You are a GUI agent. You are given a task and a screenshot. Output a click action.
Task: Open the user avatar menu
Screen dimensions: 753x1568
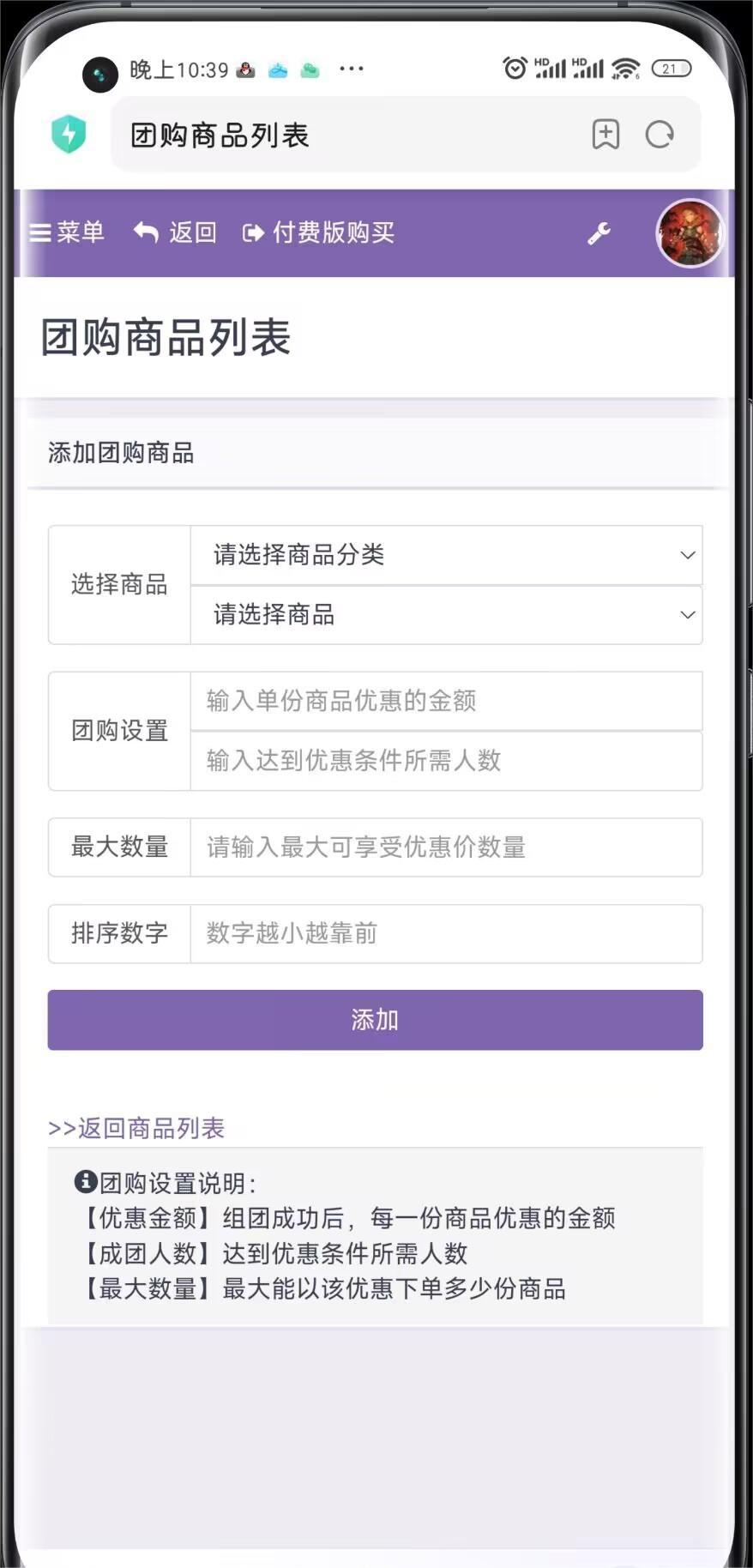coord(690,233)
